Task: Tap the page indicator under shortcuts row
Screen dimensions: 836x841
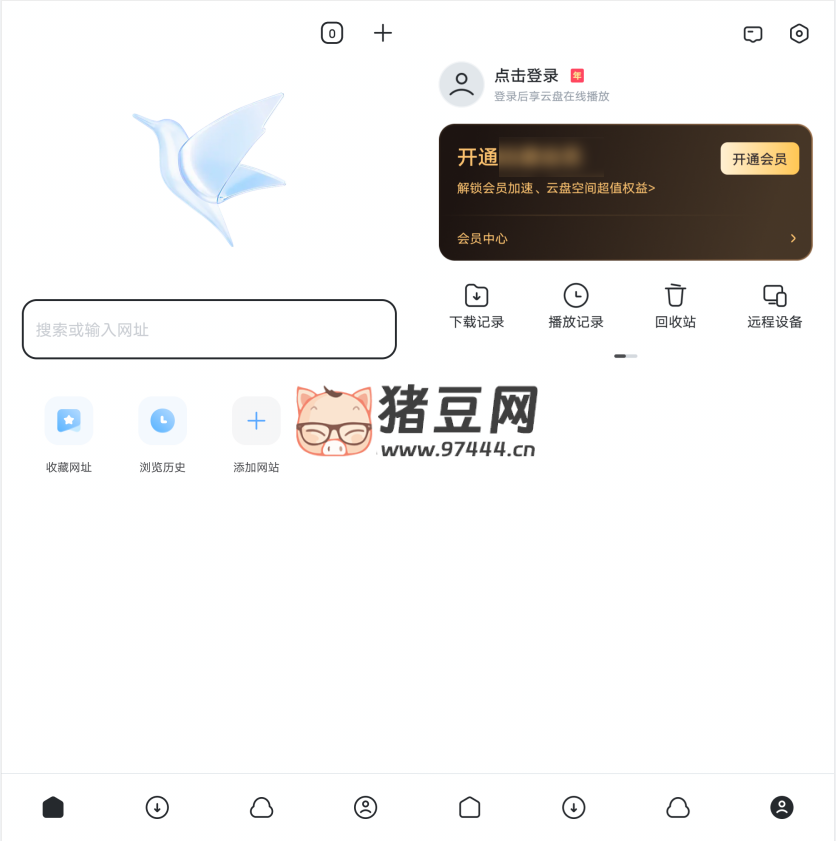Action: (625, 356)
